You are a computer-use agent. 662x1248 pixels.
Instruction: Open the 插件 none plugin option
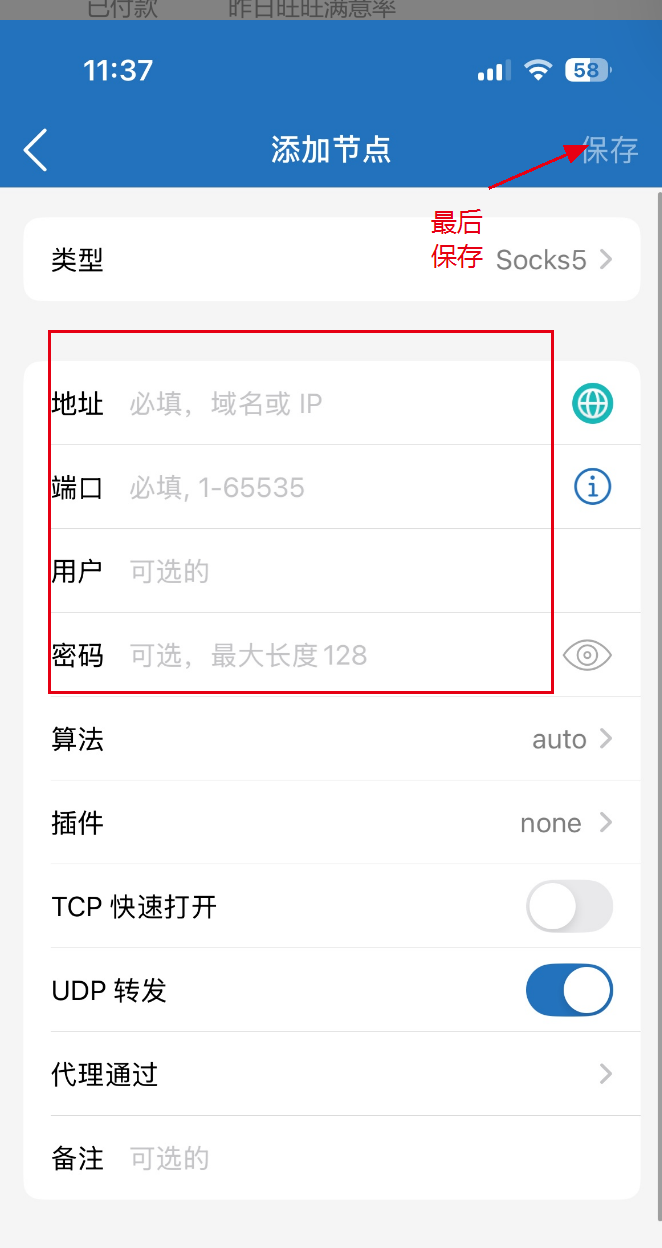(x=564, y=824)
